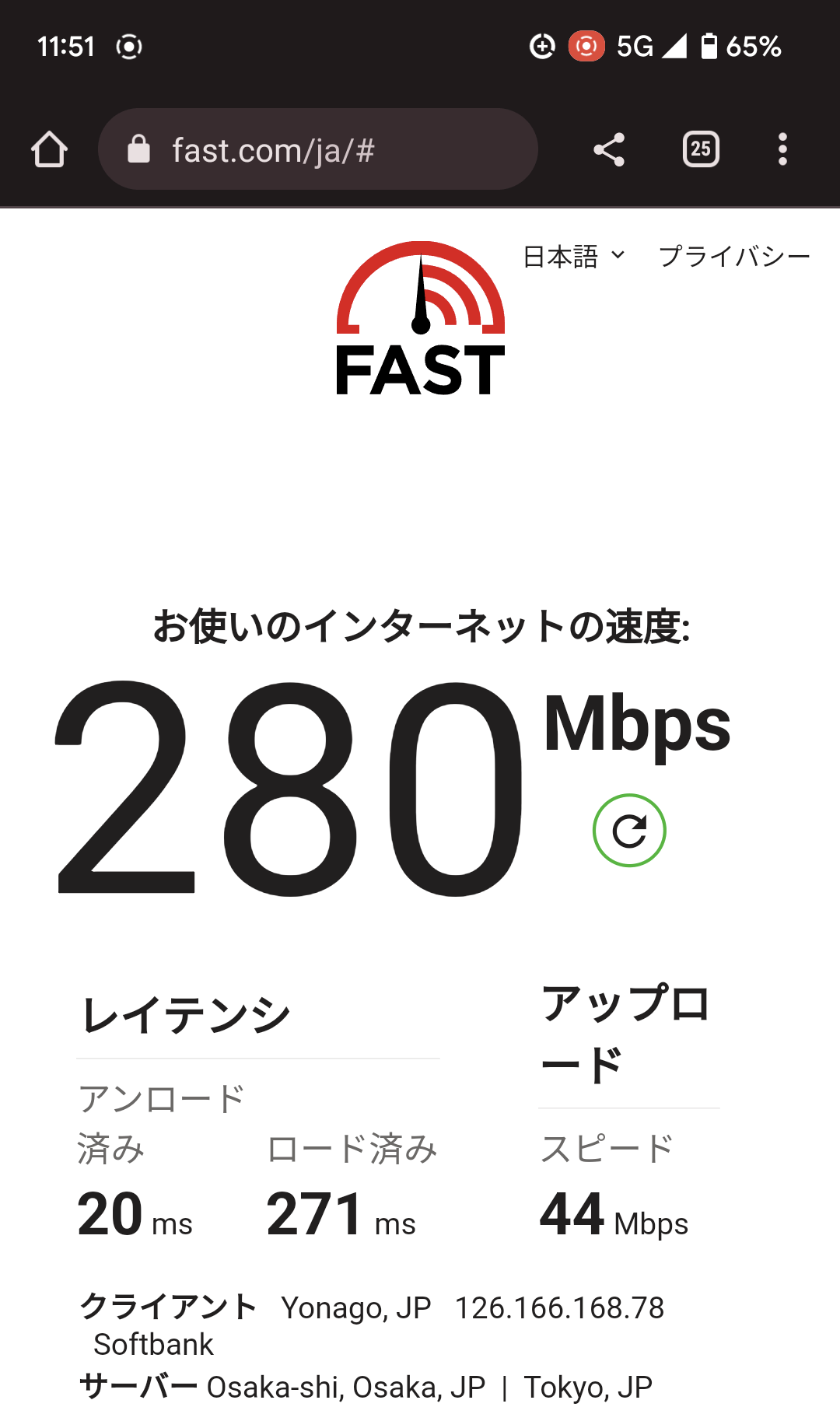This screenshot has width=840, height=1428.
Task: Rerun the speed test with reload button
Action: pyautogui.click(x=629, y=831)
